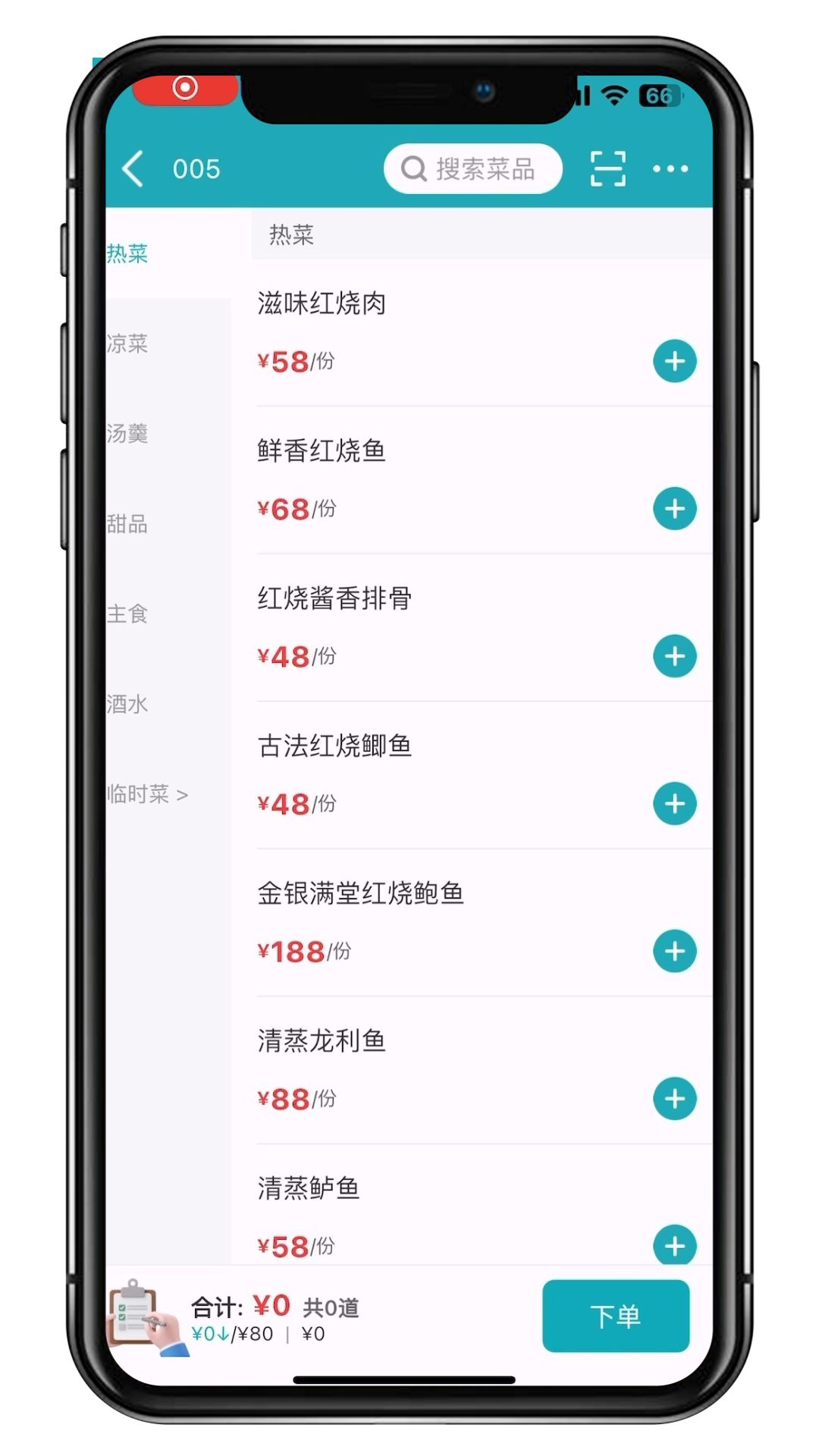Add 红烧酱香排骨 with plus button
This screenshot has width=819, height=1456.
pos(674,657)
